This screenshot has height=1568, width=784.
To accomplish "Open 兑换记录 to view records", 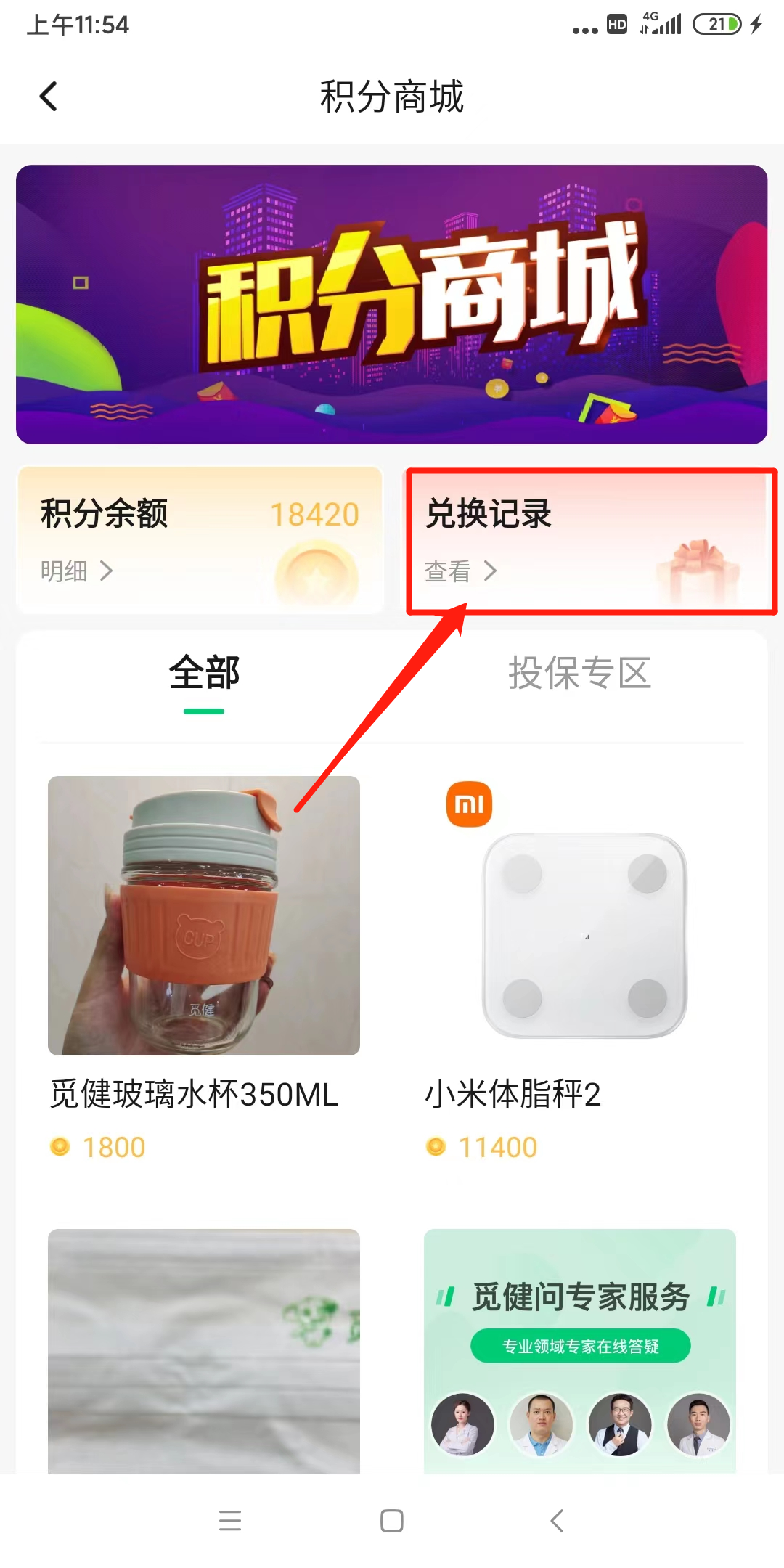I will [x=589, y=541].
